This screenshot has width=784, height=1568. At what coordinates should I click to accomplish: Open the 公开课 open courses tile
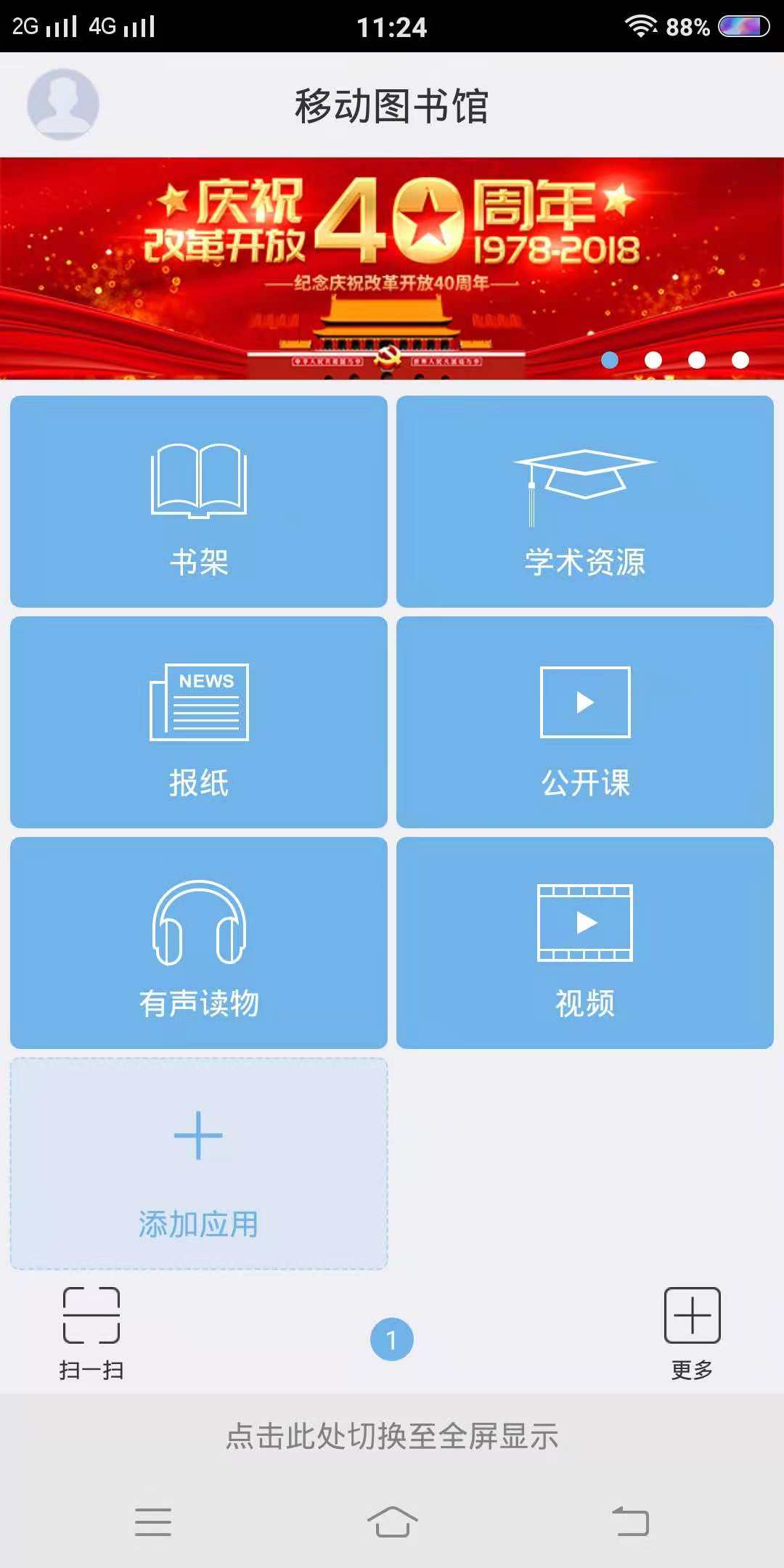click(x=586, y=722)
